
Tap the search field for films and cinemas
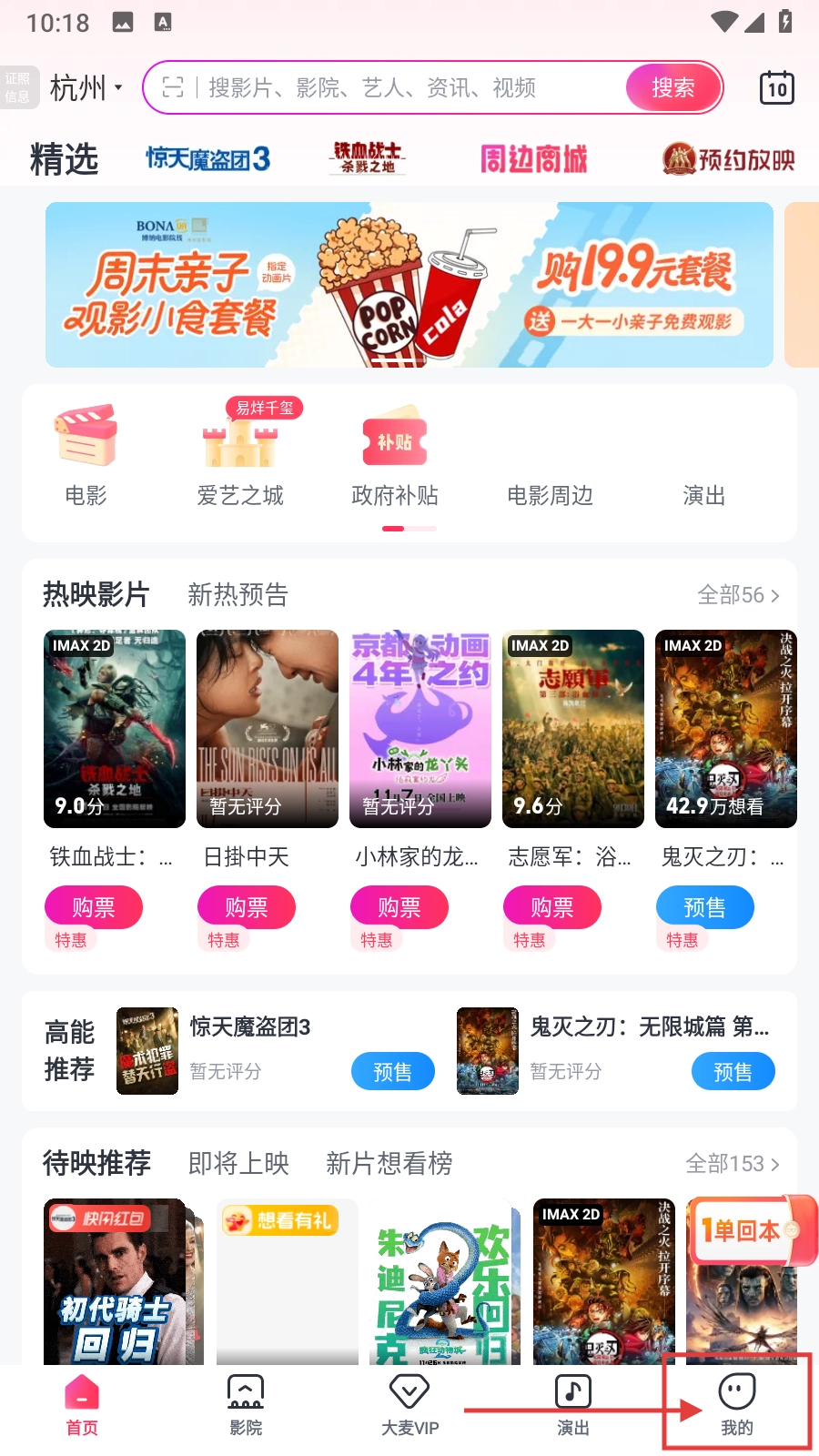point(391,88)
